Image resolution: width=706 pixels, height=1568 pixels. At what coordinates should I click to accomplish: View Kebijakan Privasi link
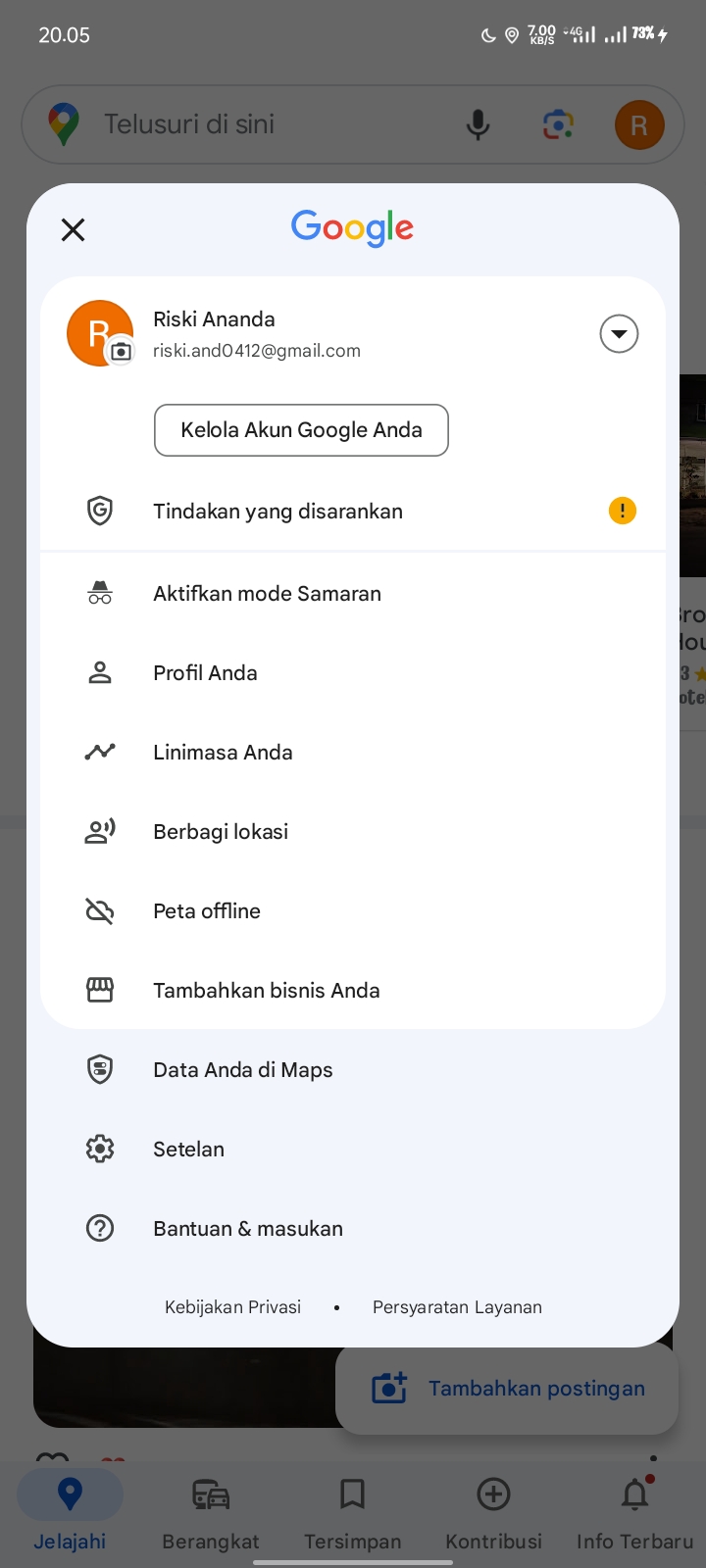232,1307
